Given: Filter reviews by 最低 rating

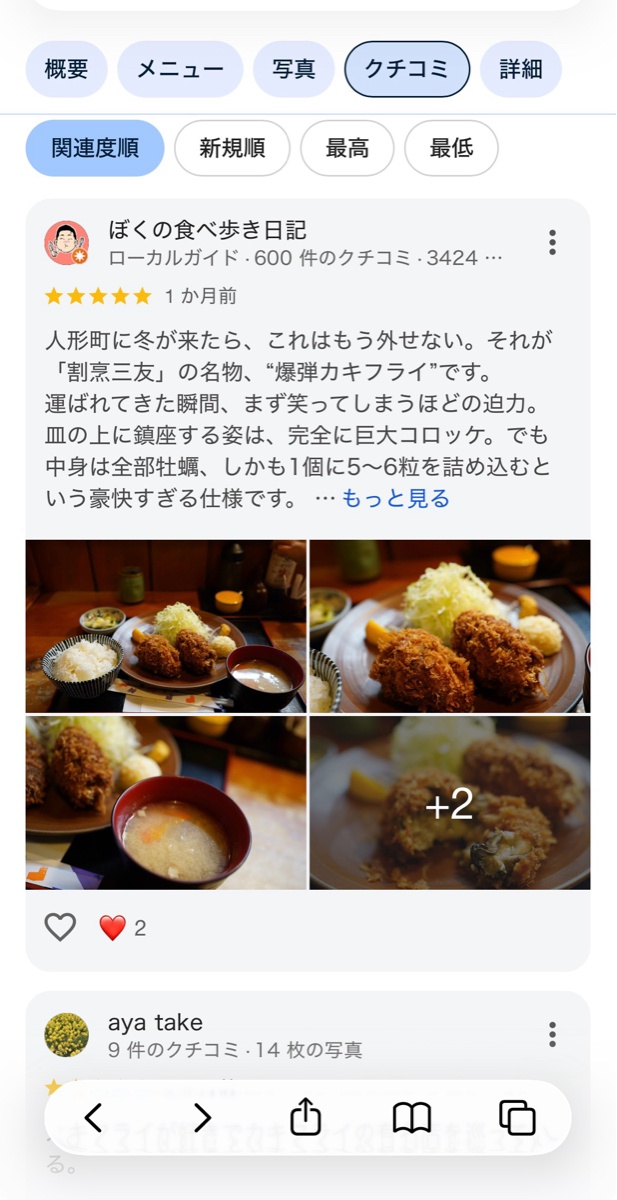Looking at the screenshot, I should [451, 148].
